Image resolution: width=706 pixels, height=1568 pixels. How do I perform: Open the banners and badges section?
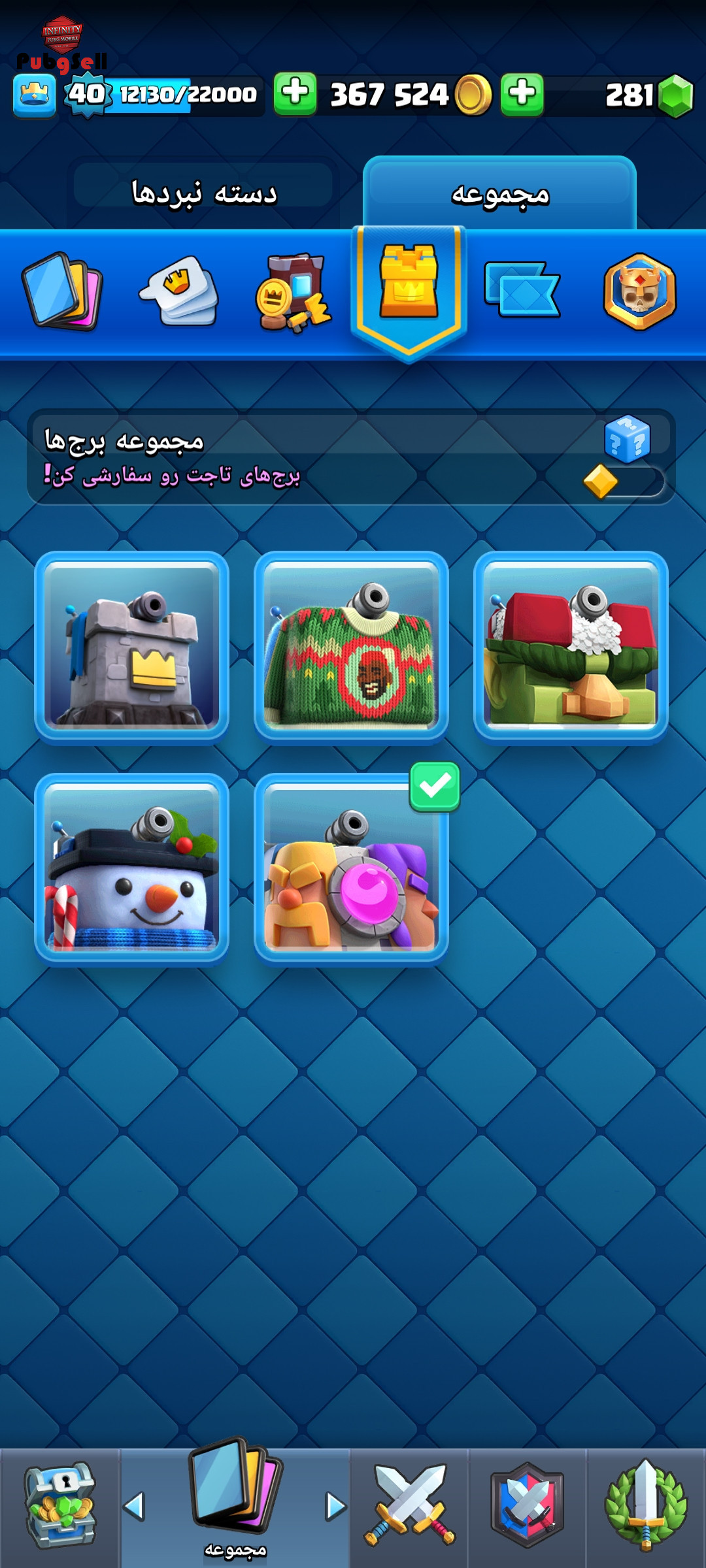pyautogui.click(x=292, y=292)
